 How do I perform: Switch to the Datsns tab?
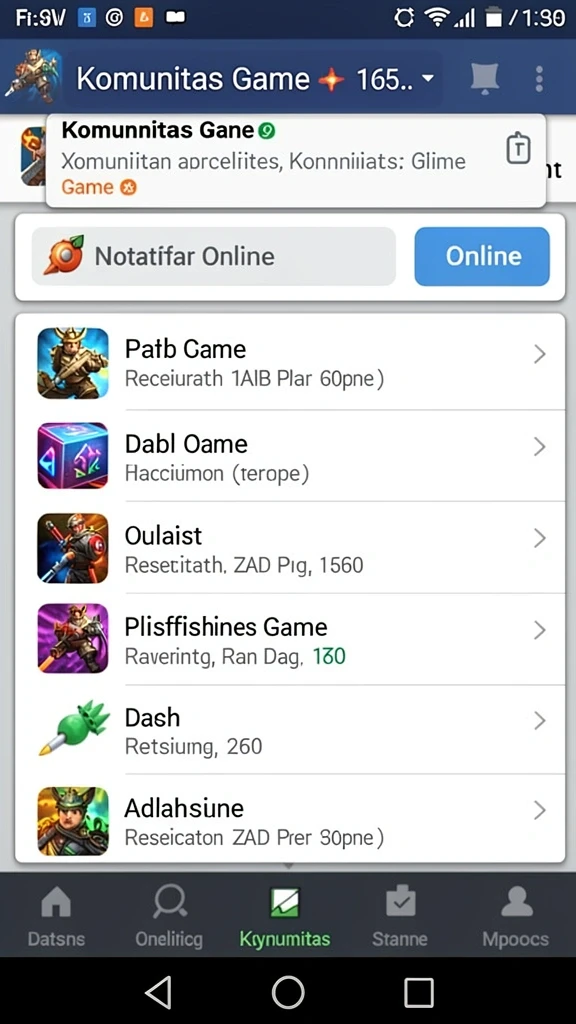[x=56, y=916]
